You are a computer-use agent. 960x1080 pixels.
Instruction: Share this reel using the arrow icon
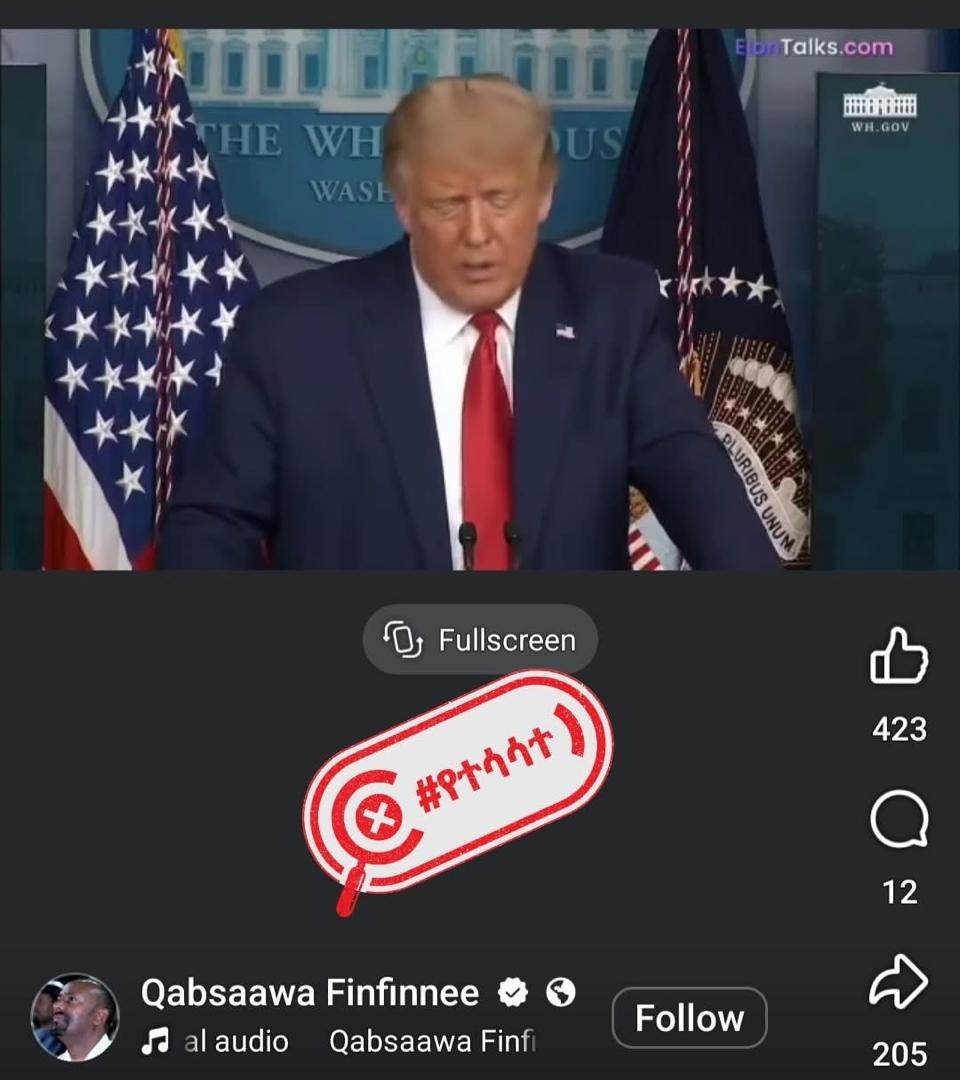[899, 982]
